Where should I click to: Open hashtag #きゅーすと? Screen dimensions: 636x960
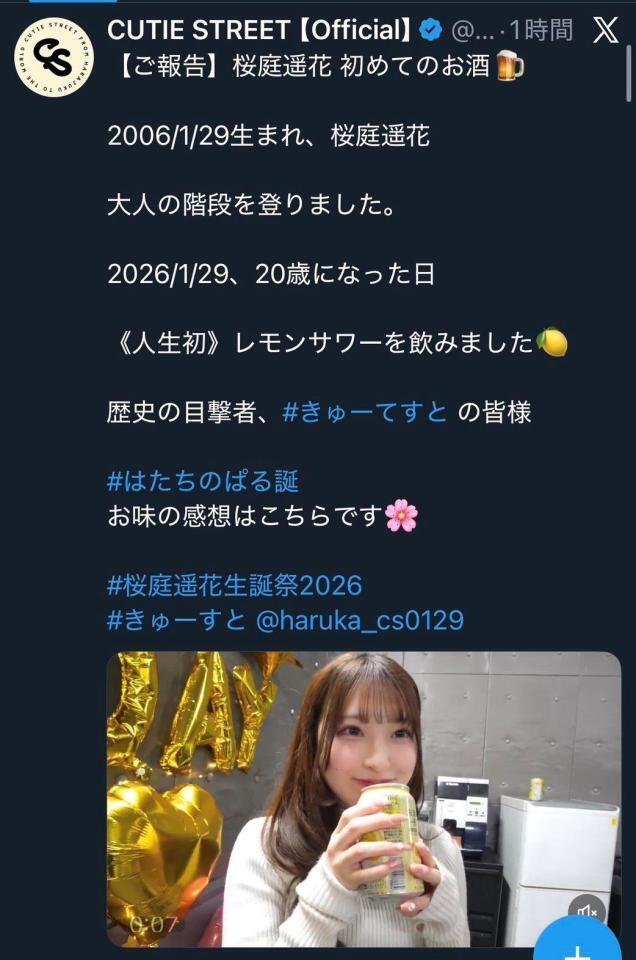pyautogui.click(x=176, y=620)
